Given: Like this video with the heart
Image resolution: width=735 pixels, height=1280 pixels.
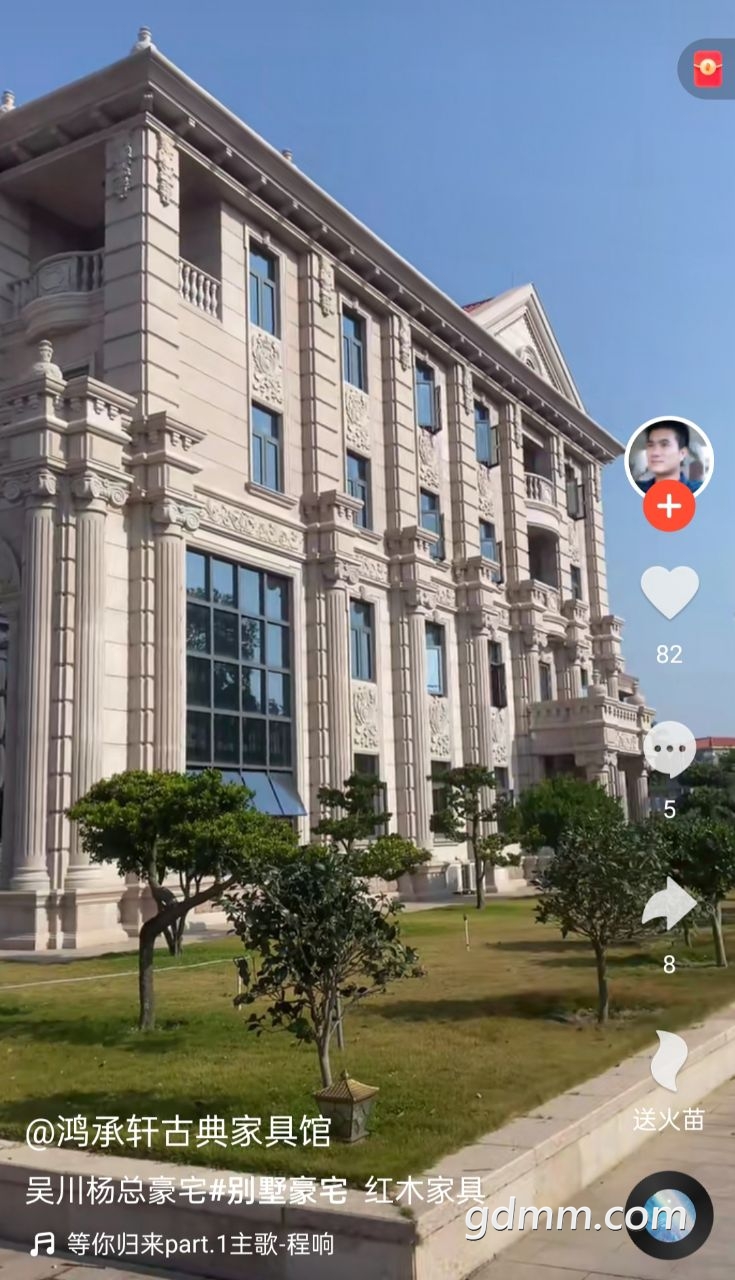Looking at the screenshot, I should [669, 592].
